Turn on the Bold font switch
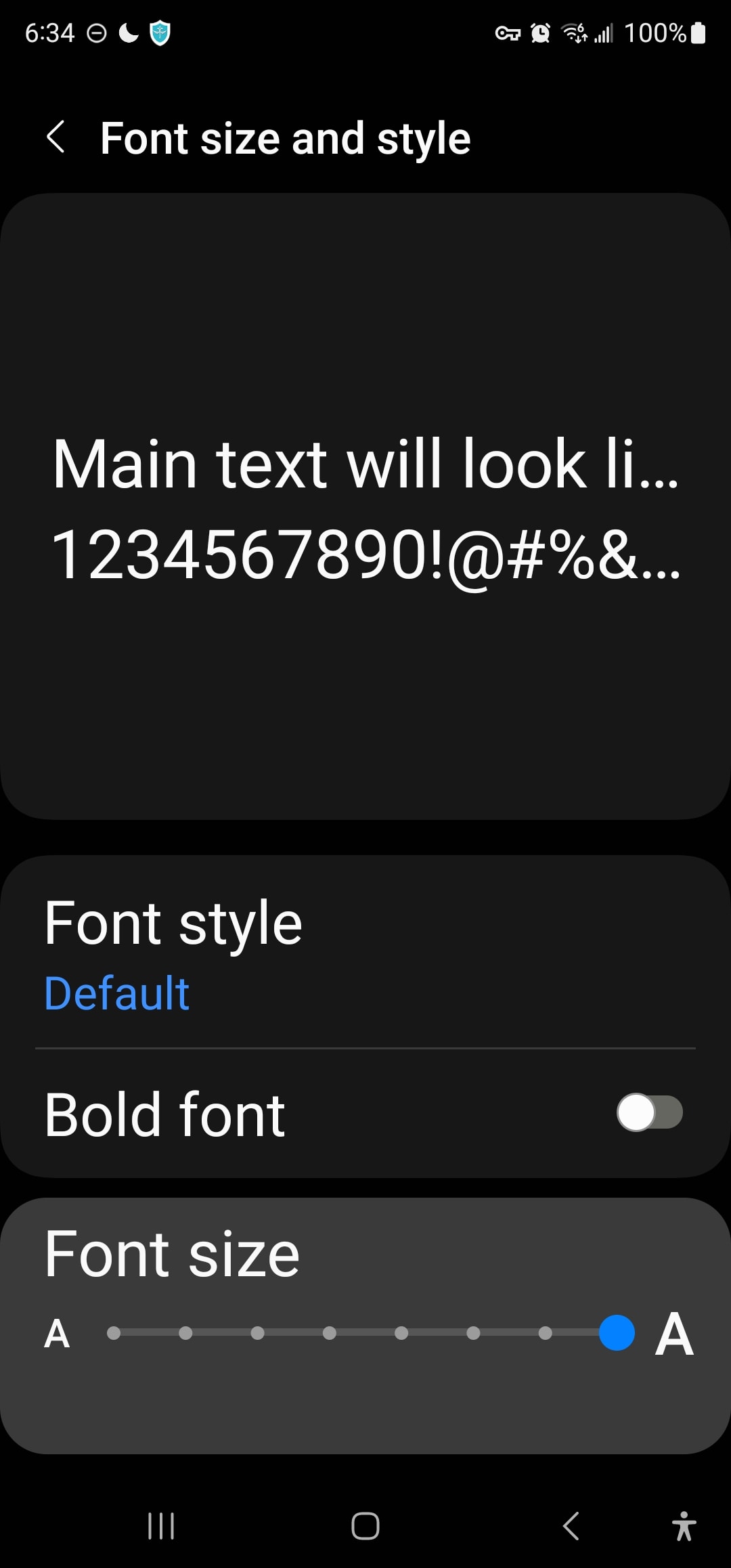 point(648,1112)
